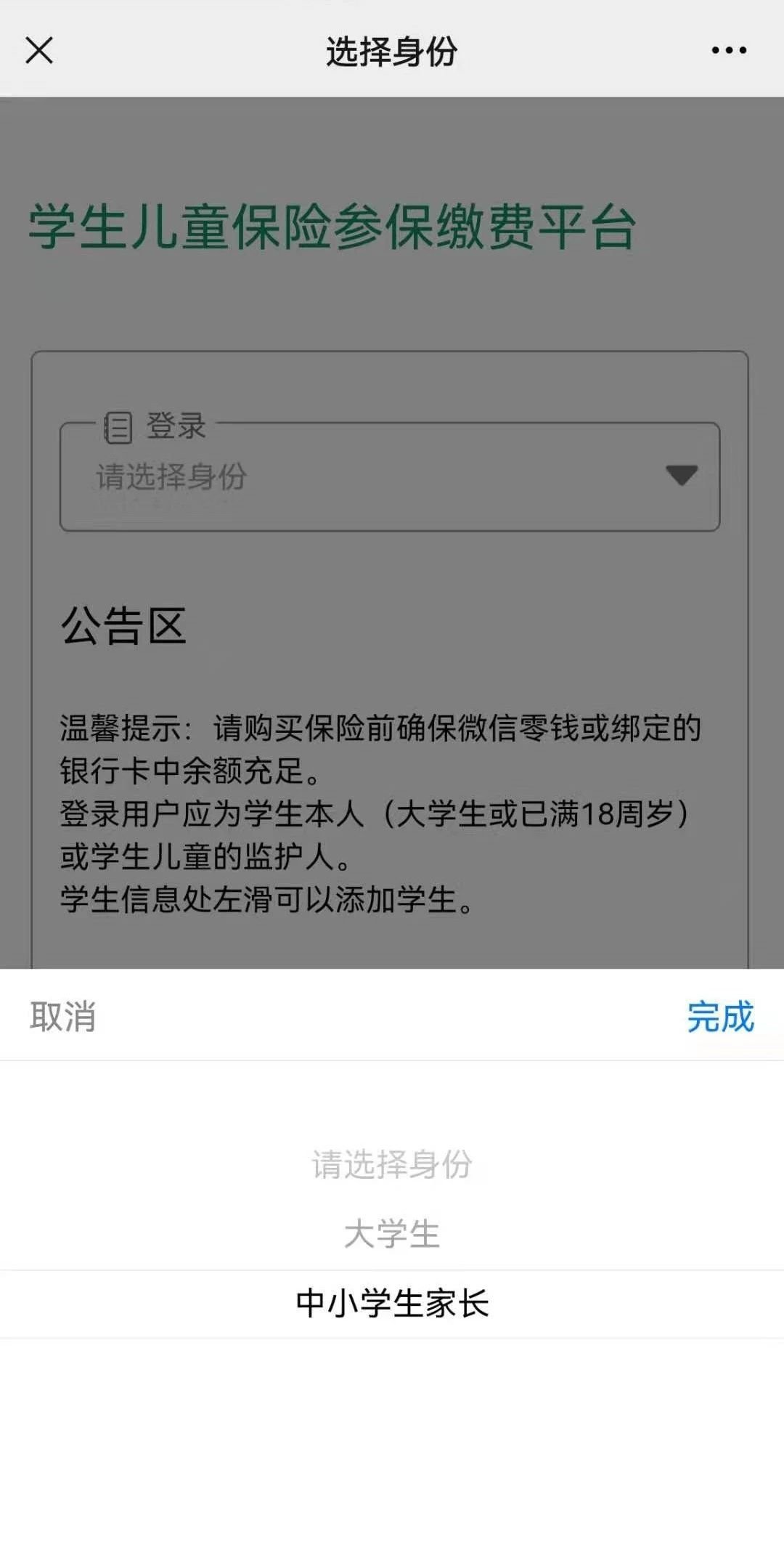This screenshot has width=784, height=1547.
Task: Pick the 请选择身份 placeholder option in picker
Action: 392,1164
